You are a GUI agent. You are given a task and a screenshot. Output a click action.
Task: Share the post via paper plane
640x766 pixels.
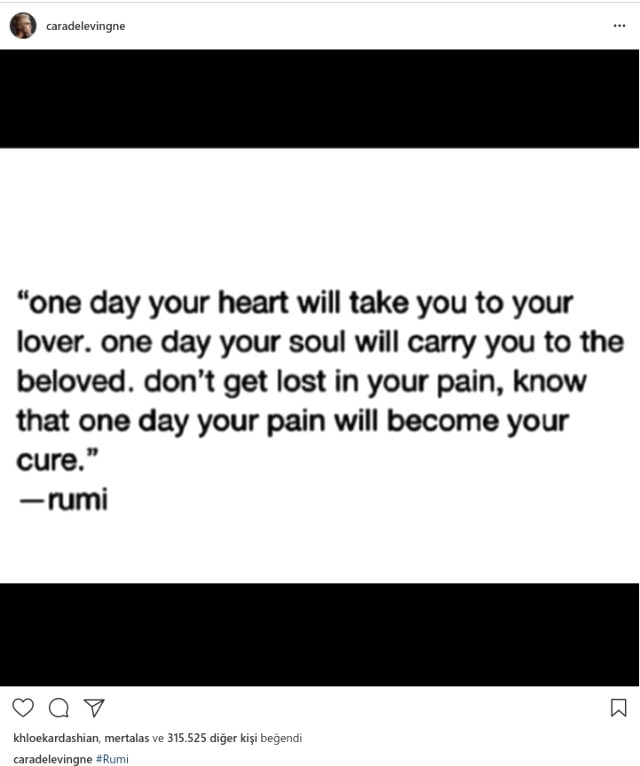pyautogui.click(x=94, y=708)
